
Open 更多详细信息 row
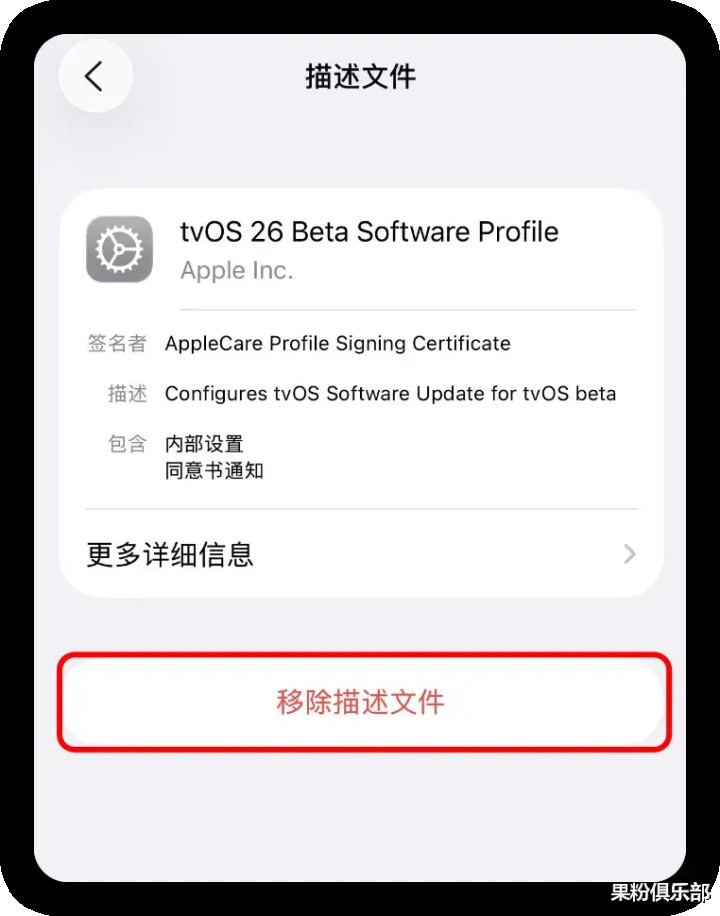tap(360, 554)
